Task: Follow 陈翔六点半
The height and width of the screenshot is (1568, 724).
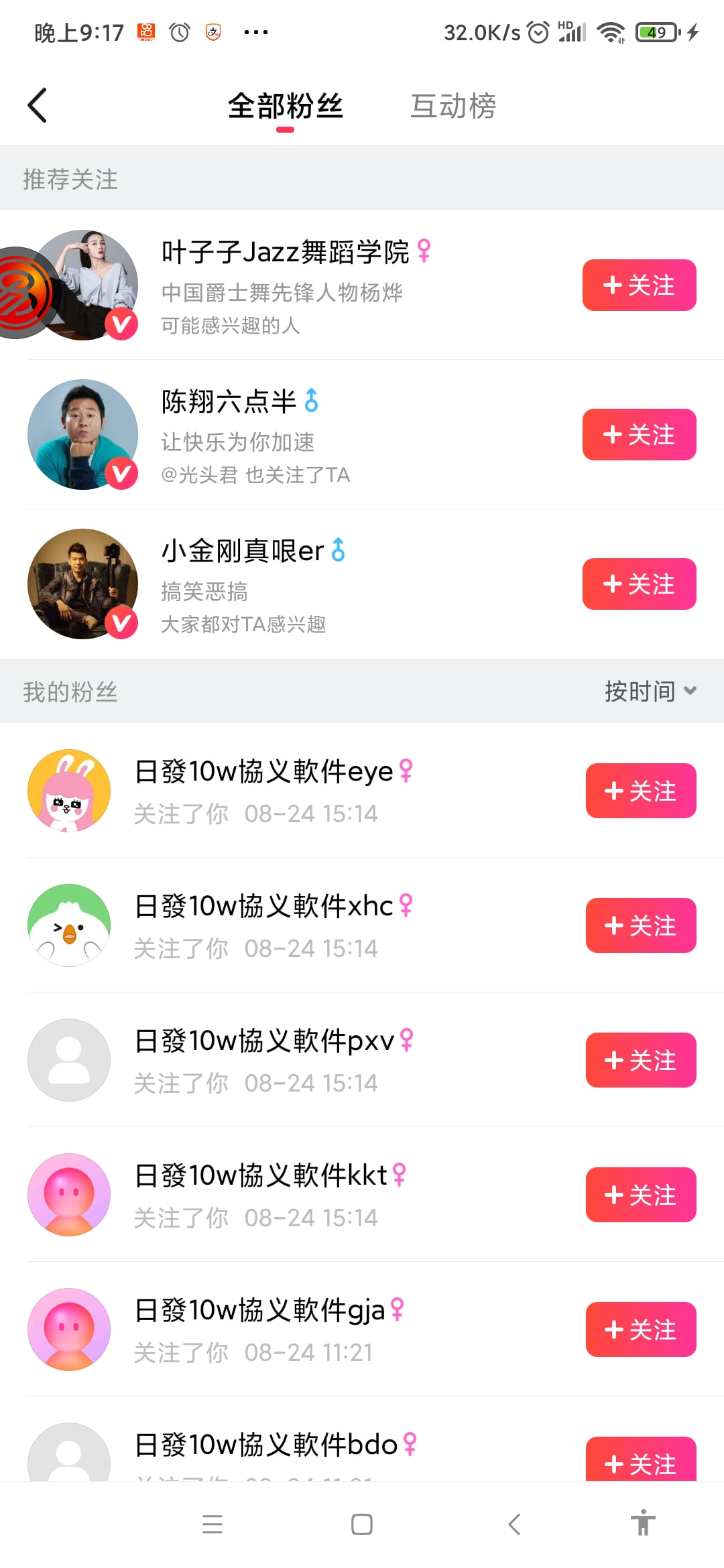Action: coord(639,435)
